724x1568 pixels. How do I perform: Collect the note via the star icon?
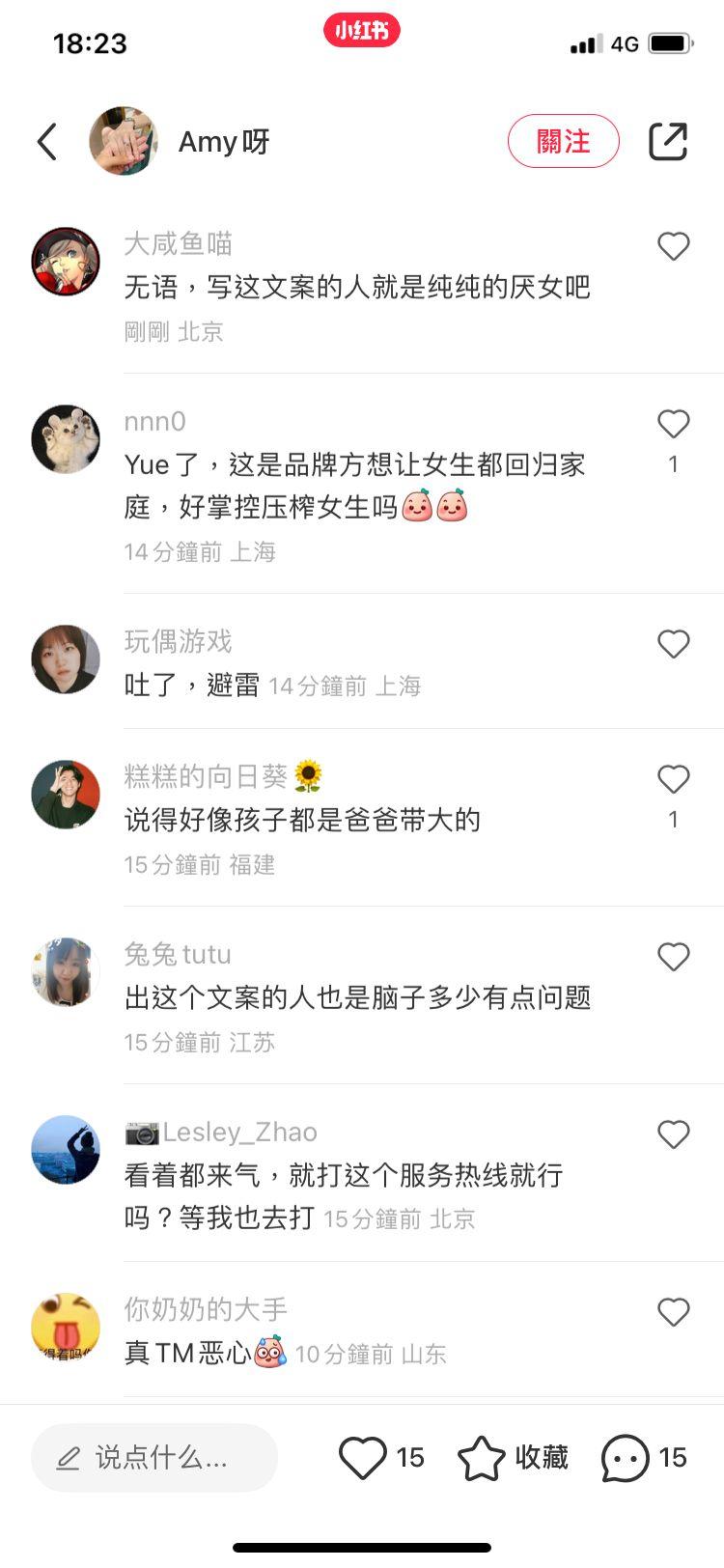[486, 1457]
